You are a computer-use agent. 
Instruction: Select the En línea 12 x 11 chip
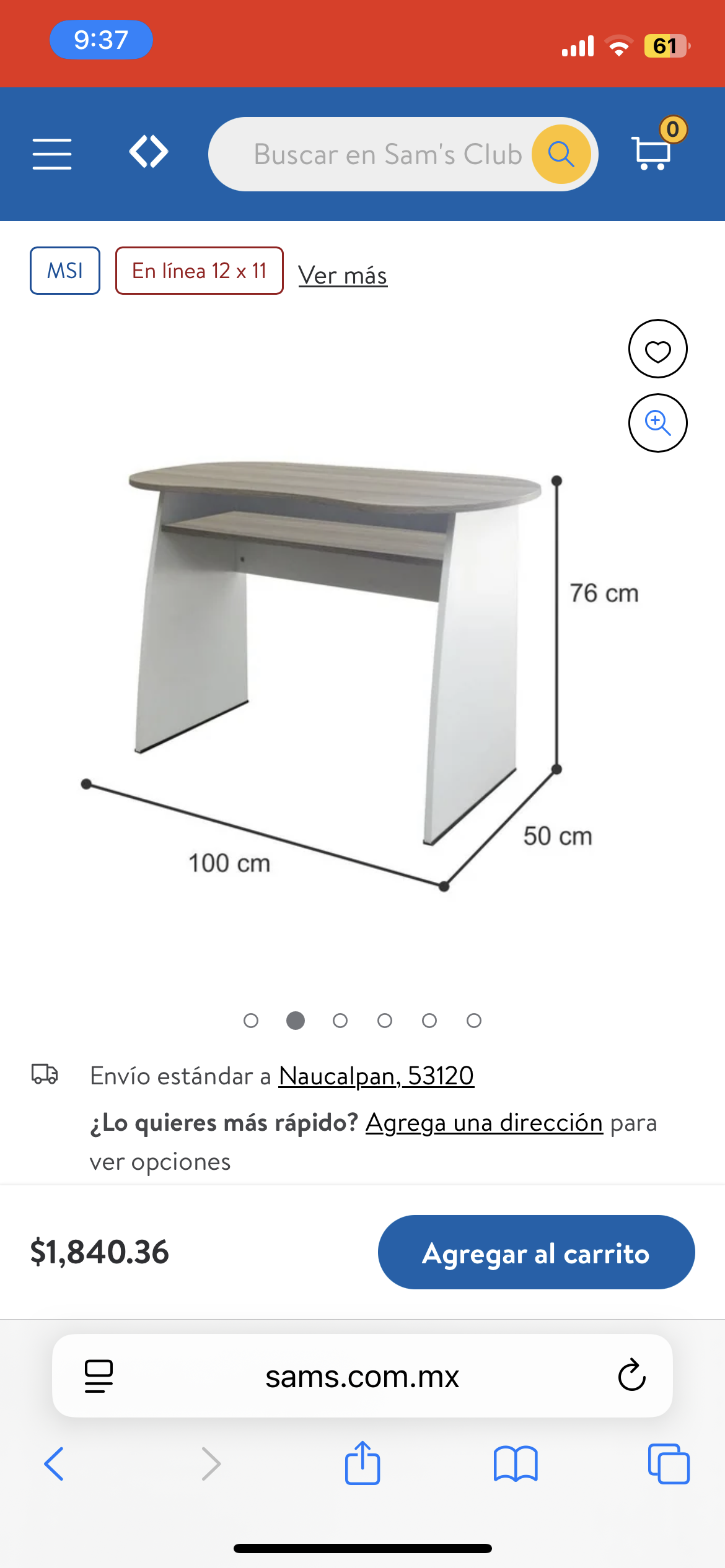[x=199, y=271]
